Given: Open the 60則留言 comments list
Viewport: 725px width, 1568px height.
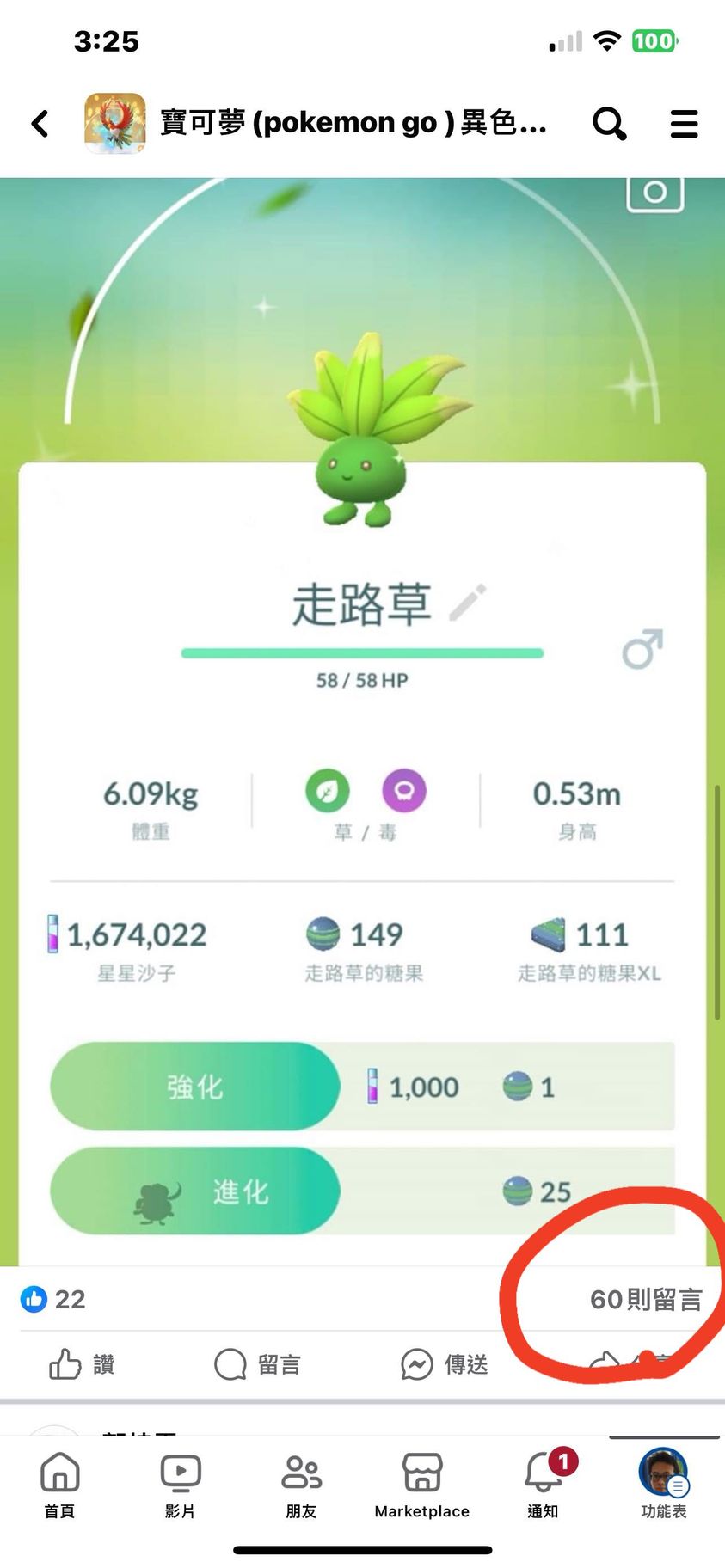Looking at the screenshot, I should coord(645,1299).
